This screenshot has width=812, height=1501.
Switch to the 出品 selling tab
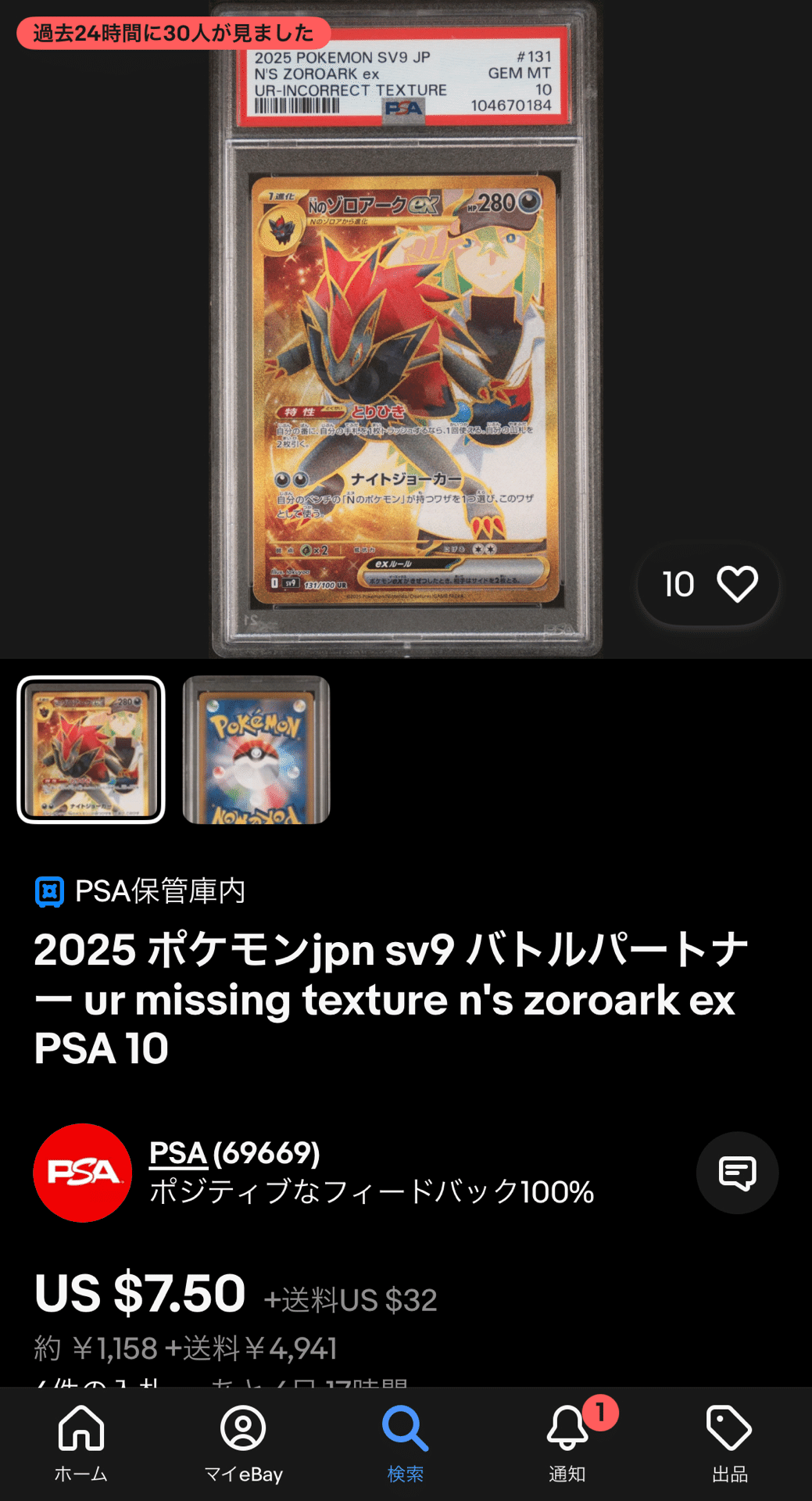tap(730, 1442)
